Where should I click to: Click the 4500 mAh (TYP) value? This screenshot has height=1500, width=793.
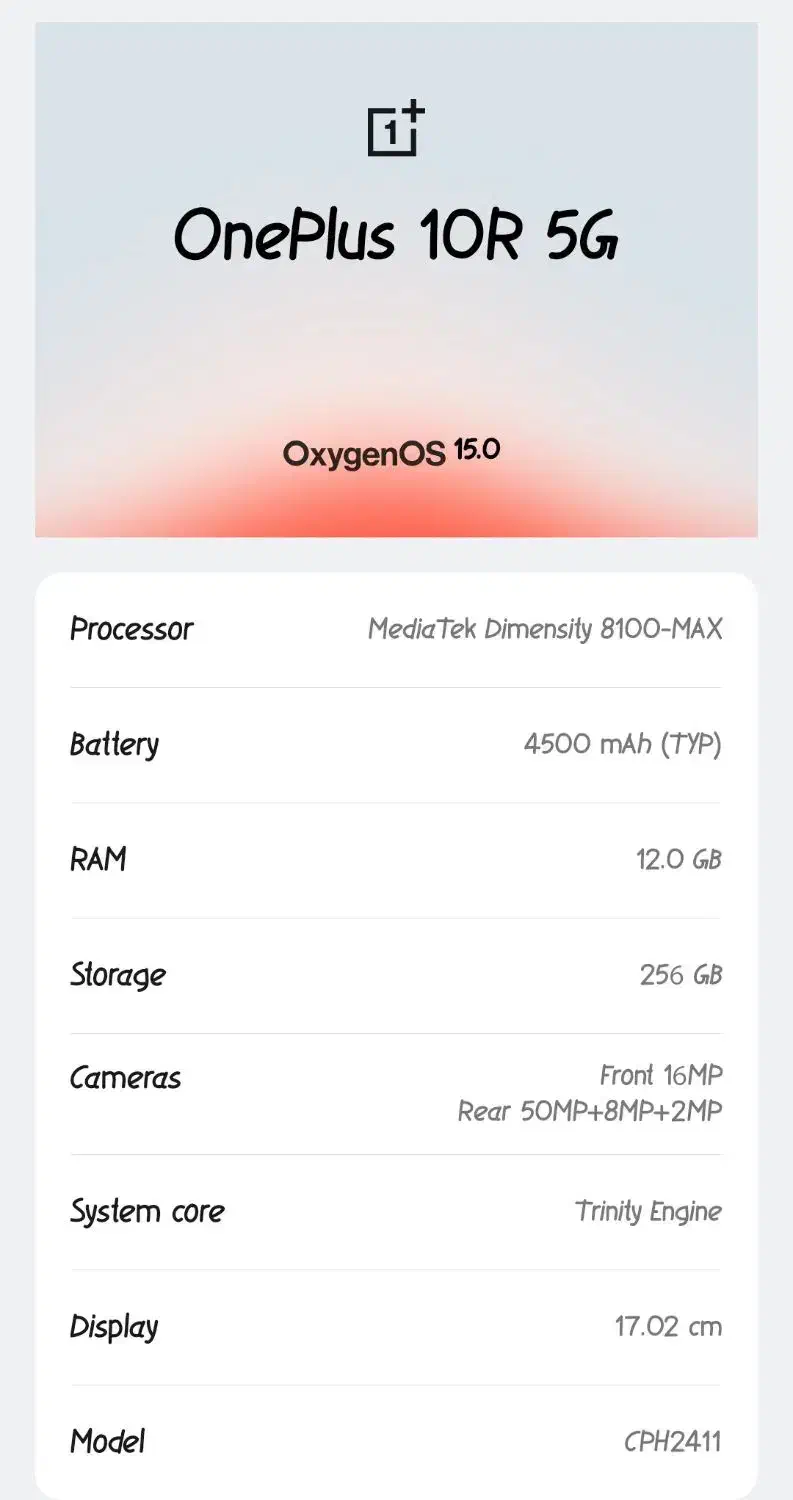pos(623,744)
